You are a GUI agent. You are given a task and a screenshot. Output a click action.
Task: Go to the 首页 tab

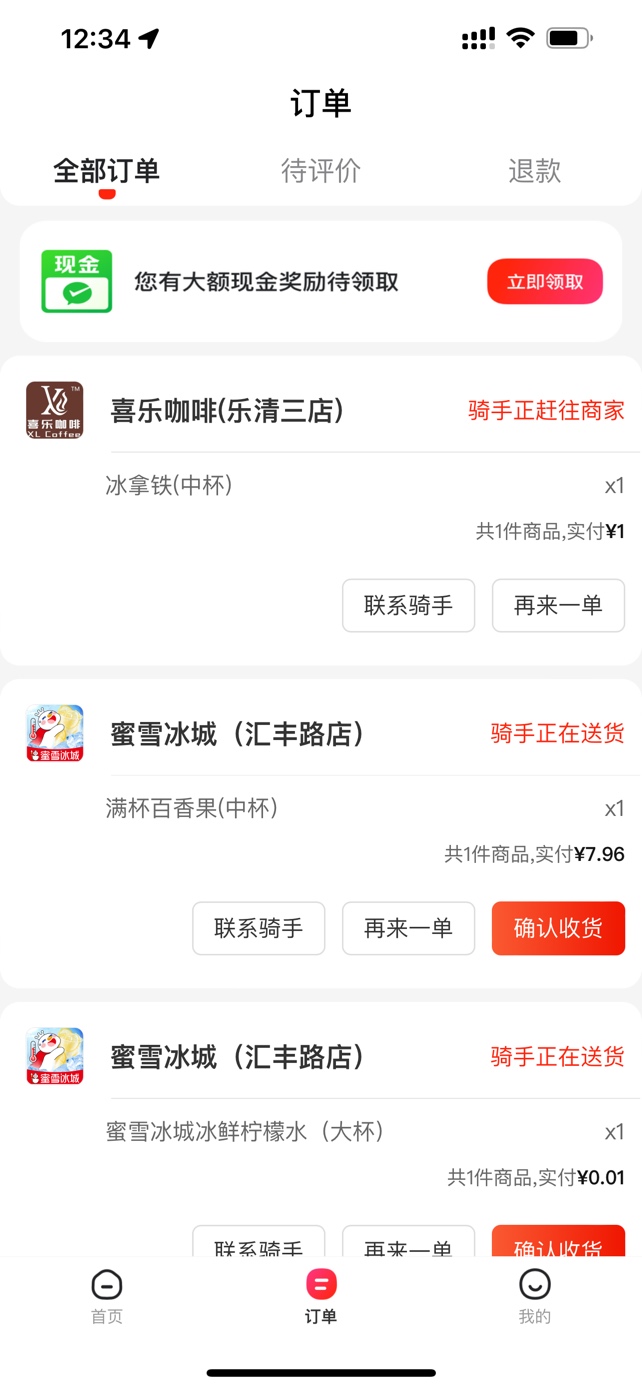(x=107, y=1297)
